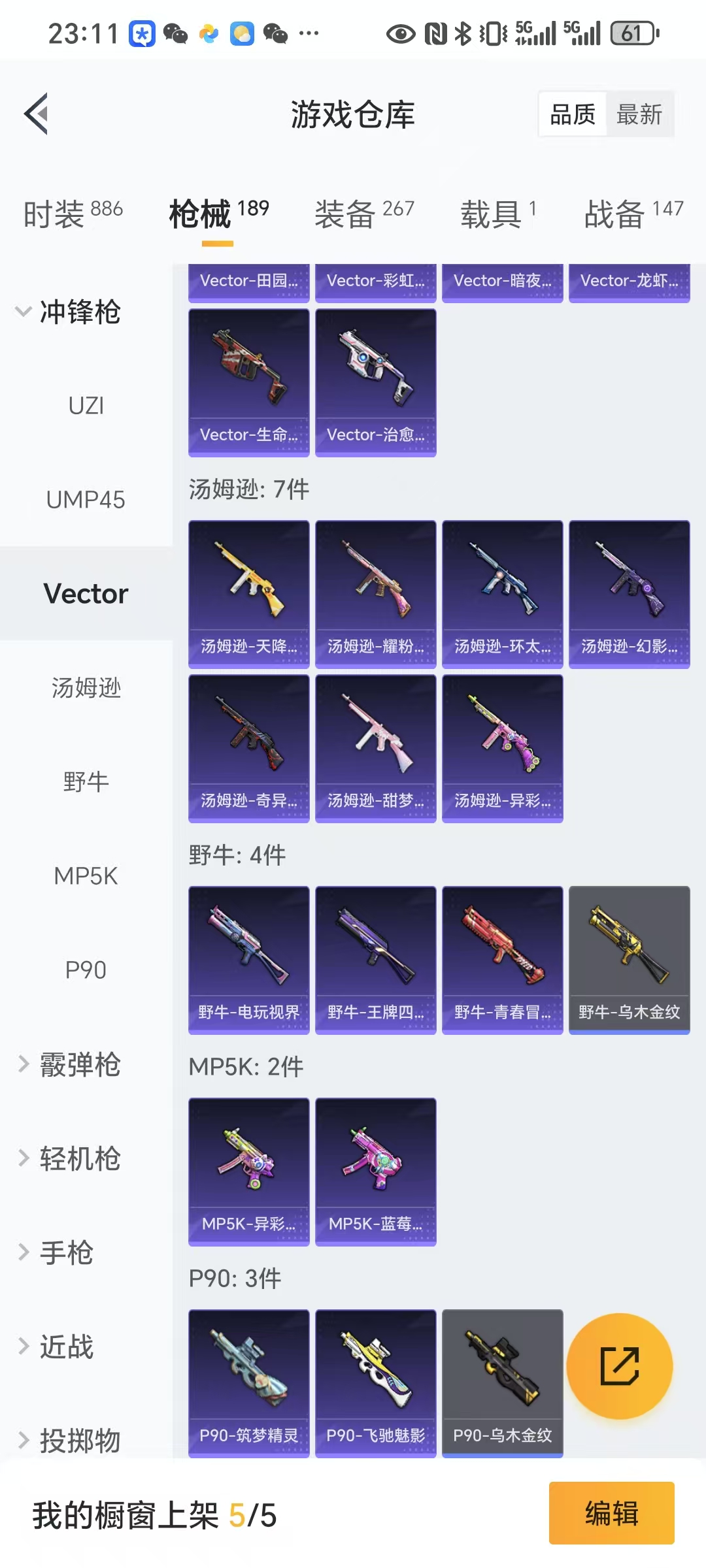706x1568 pixels.
Task: Expand the 手枪 category
Action: coord(67,1252)
